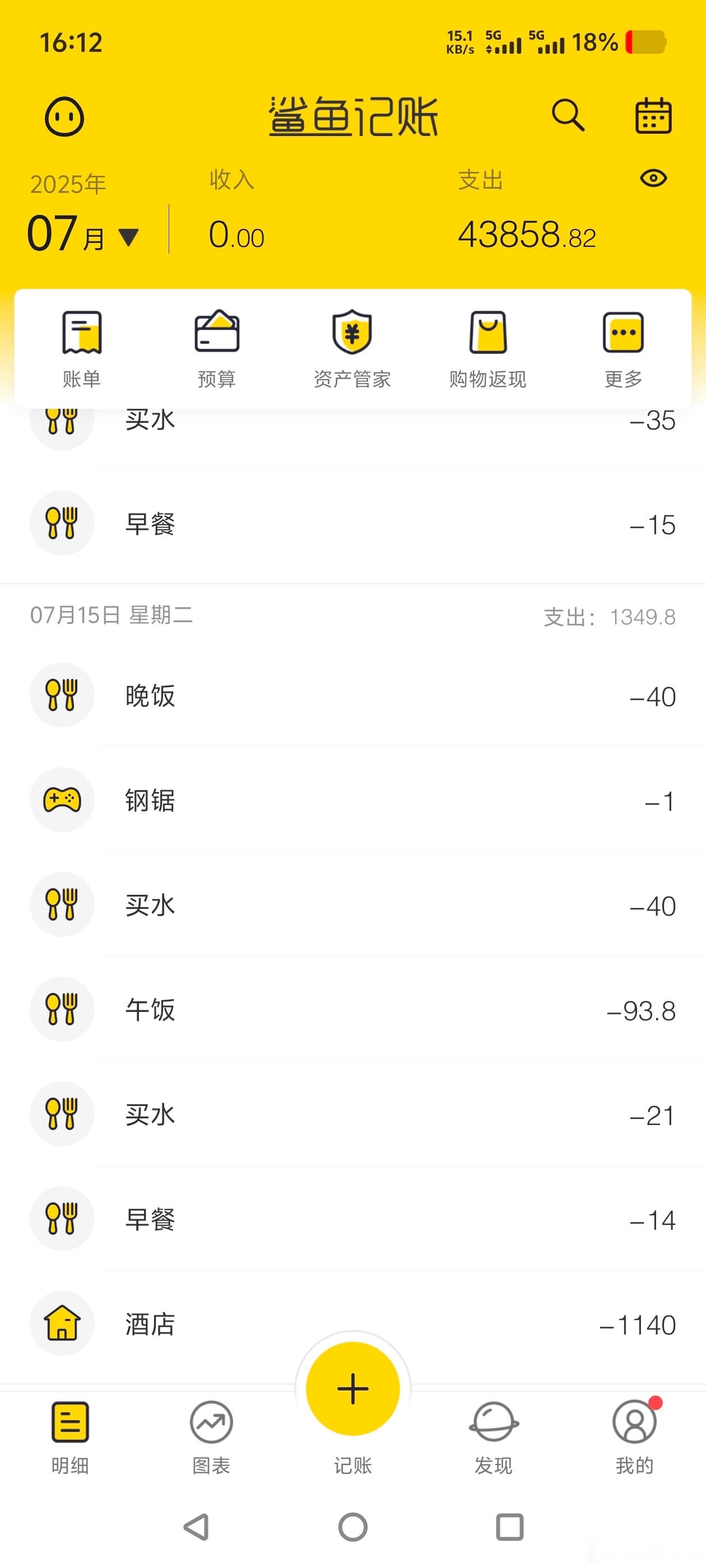The image size is (706, 1568).
Task: Add a record with 记账 plus button
Action: click(352, 1389)
